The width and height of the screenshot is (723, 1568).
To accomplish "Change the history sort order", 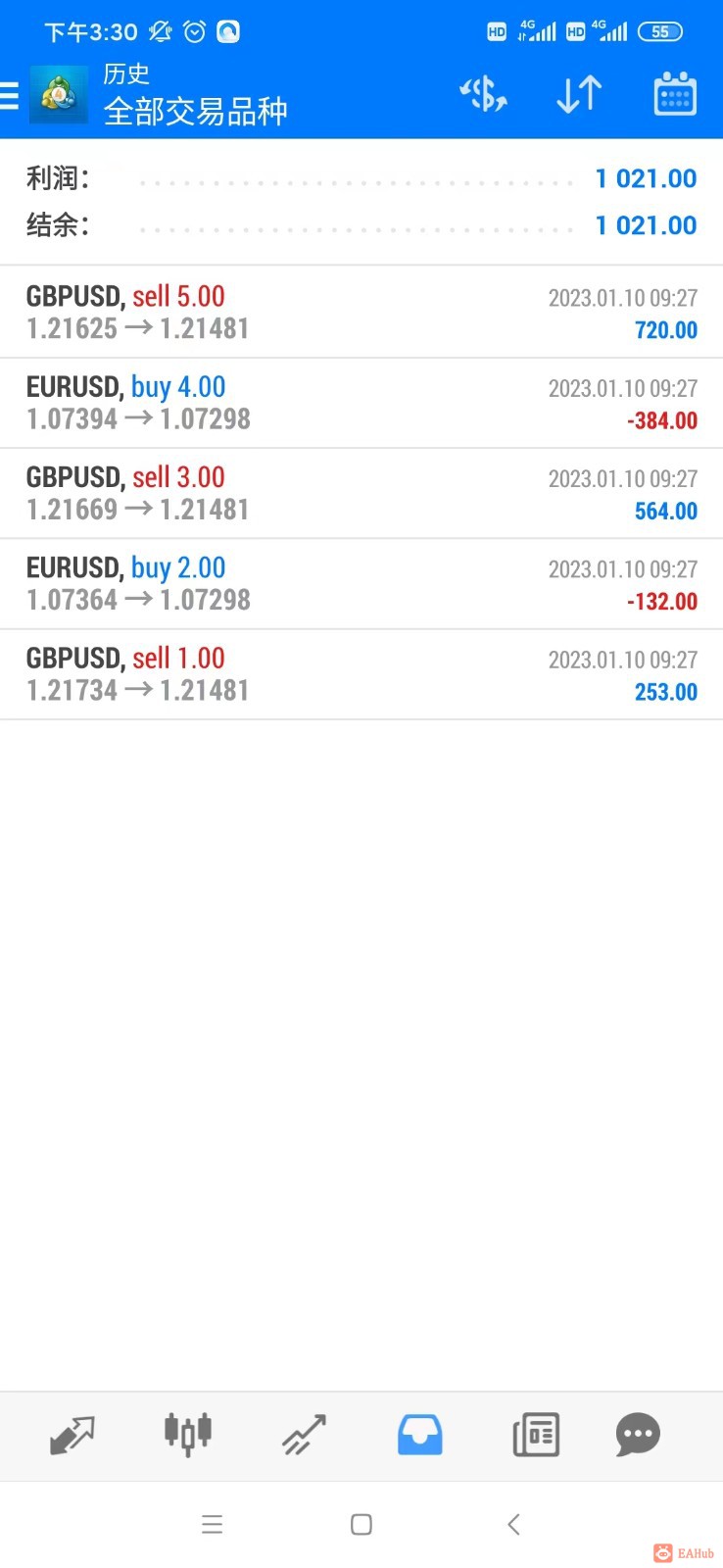I will pyautogui.click(x=578, y=95).
